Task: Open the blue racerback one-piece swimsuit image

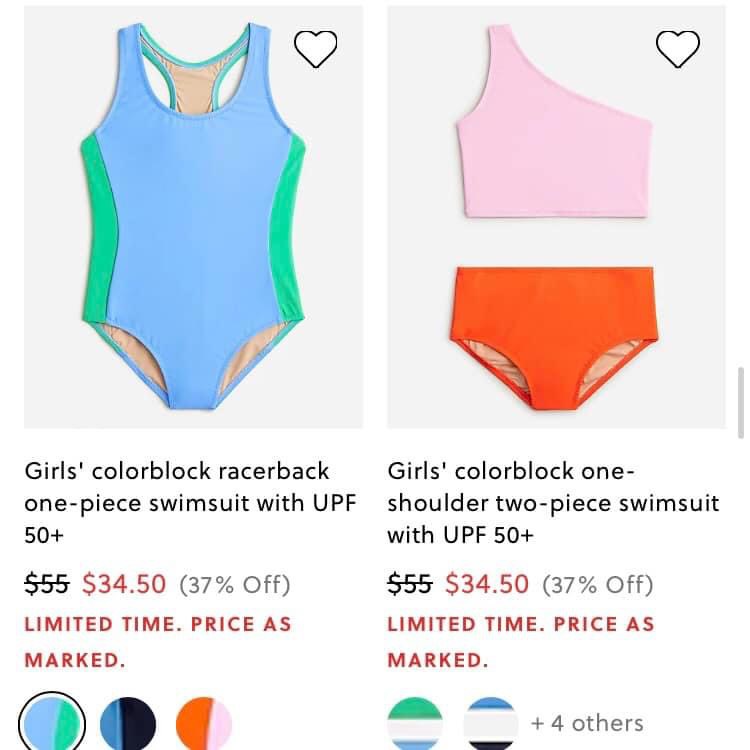Action: (193, 217)
